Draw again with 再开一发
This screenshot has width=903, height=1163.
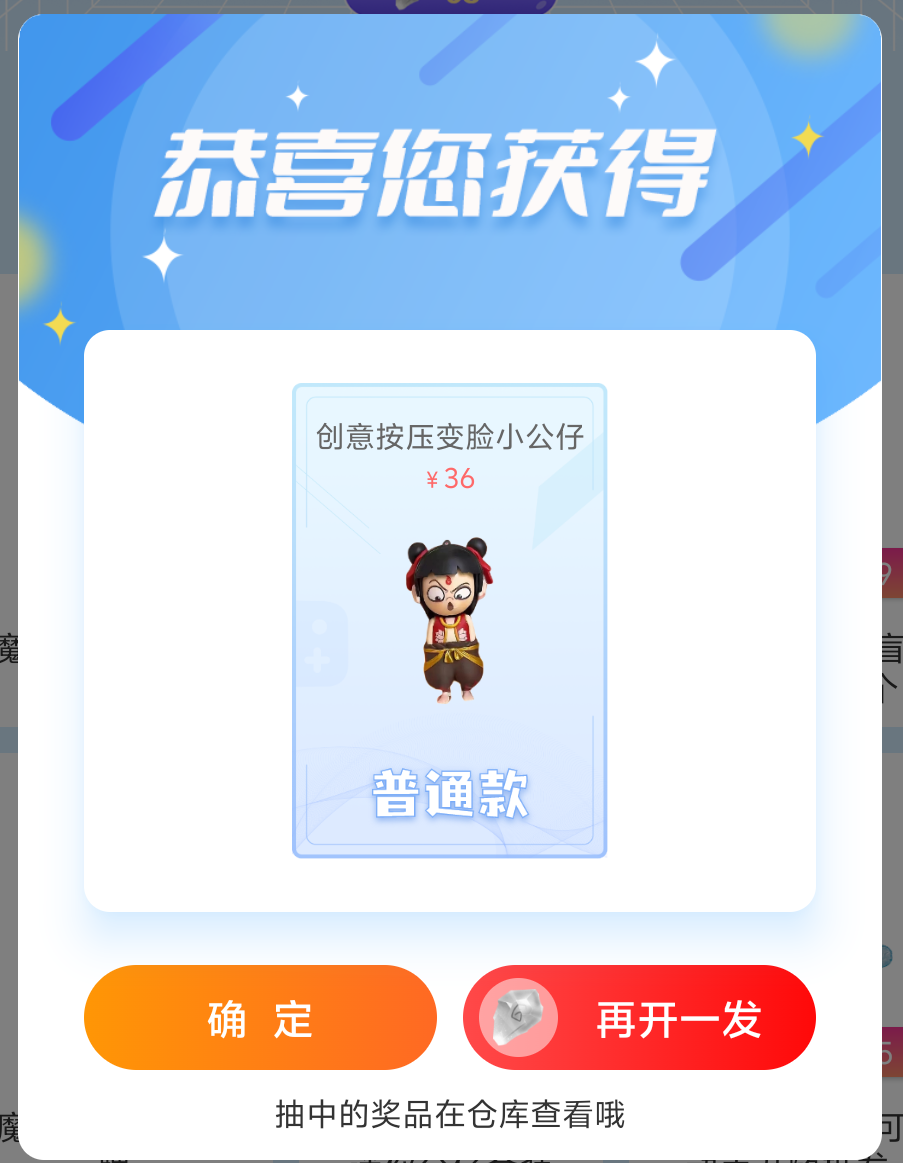tap(640, 1018)
